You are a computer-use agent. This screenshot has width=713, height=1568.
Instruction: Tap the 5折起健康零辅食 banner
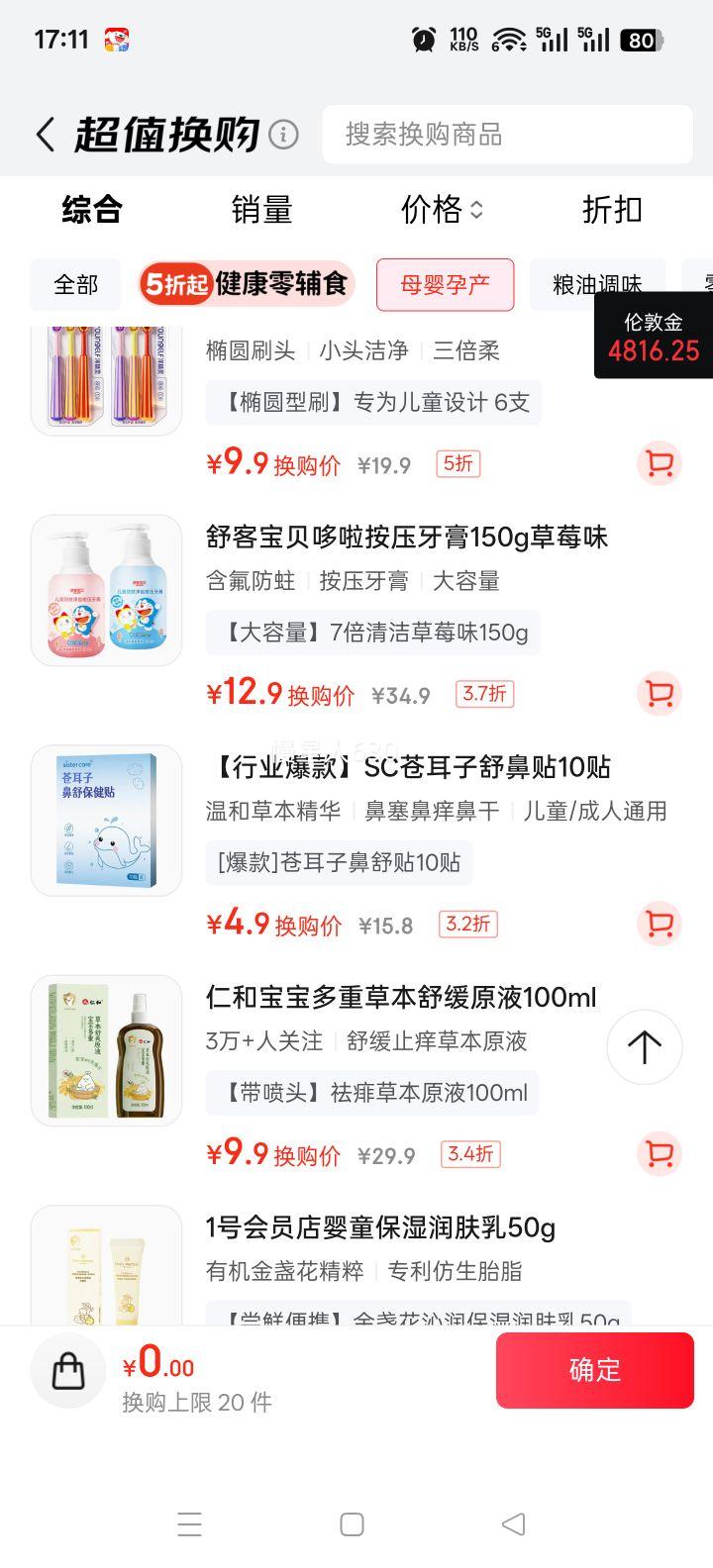[x=246, y=285]
